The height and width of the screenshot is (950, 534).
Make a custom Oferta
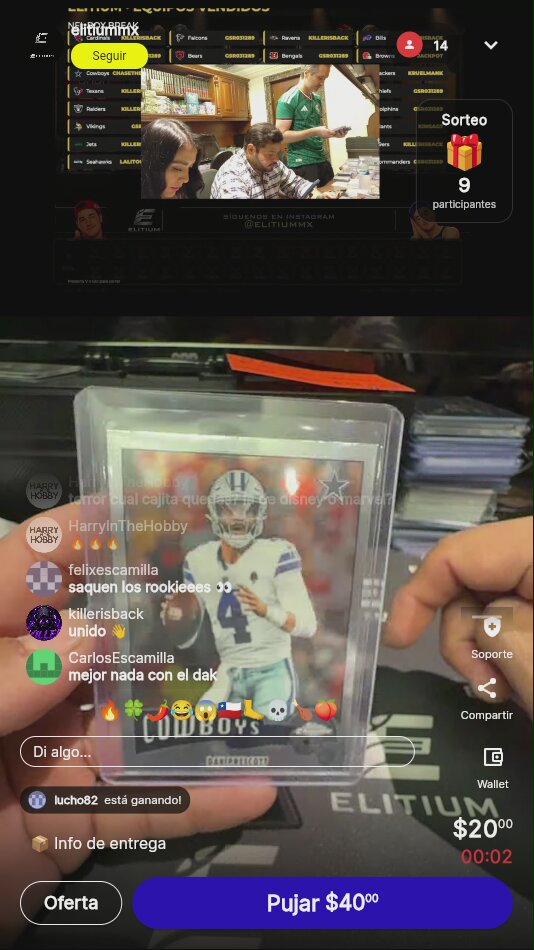[71, 903]
